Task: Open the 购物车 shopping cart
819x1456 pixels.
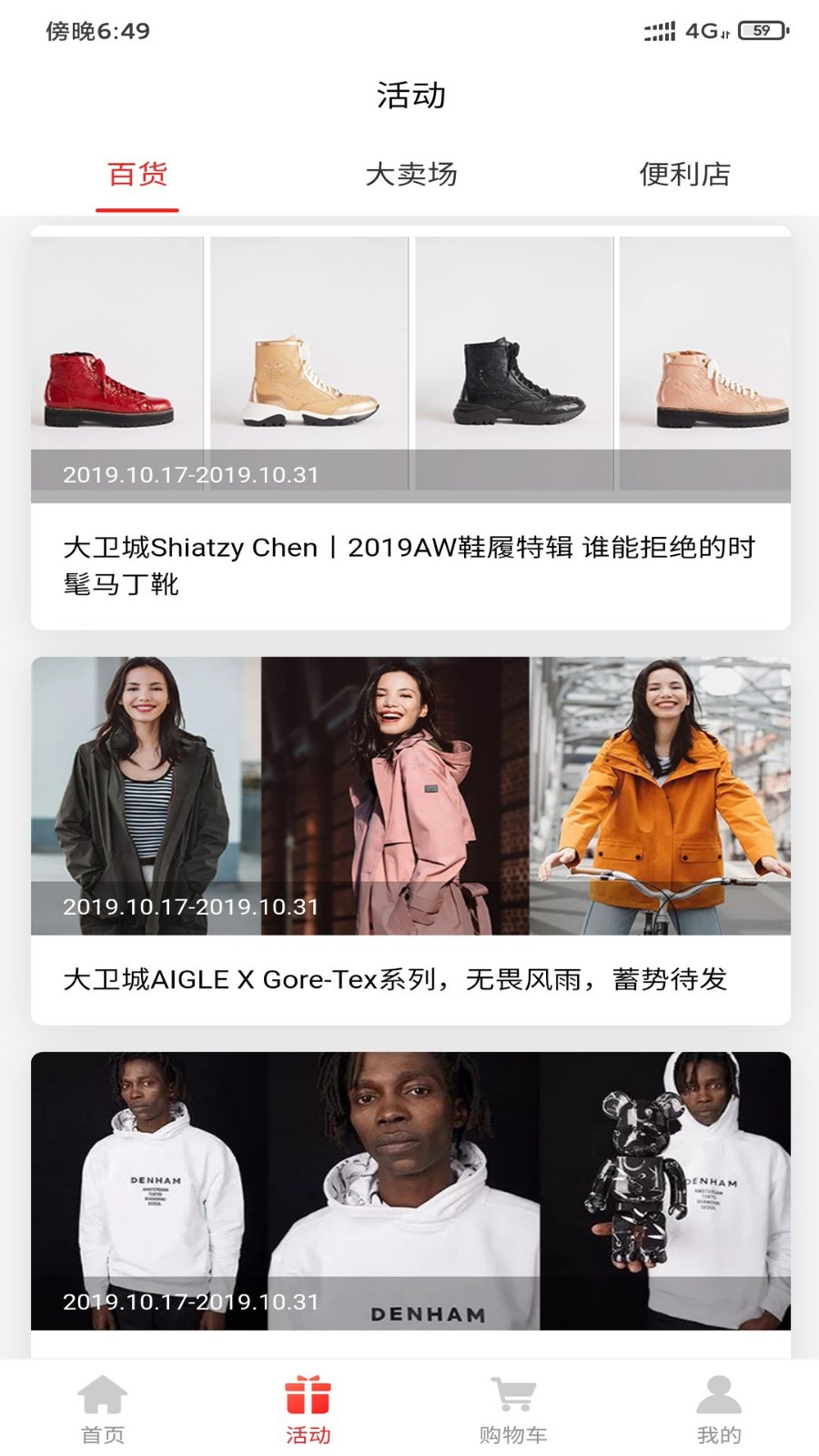Action: 513,1410
